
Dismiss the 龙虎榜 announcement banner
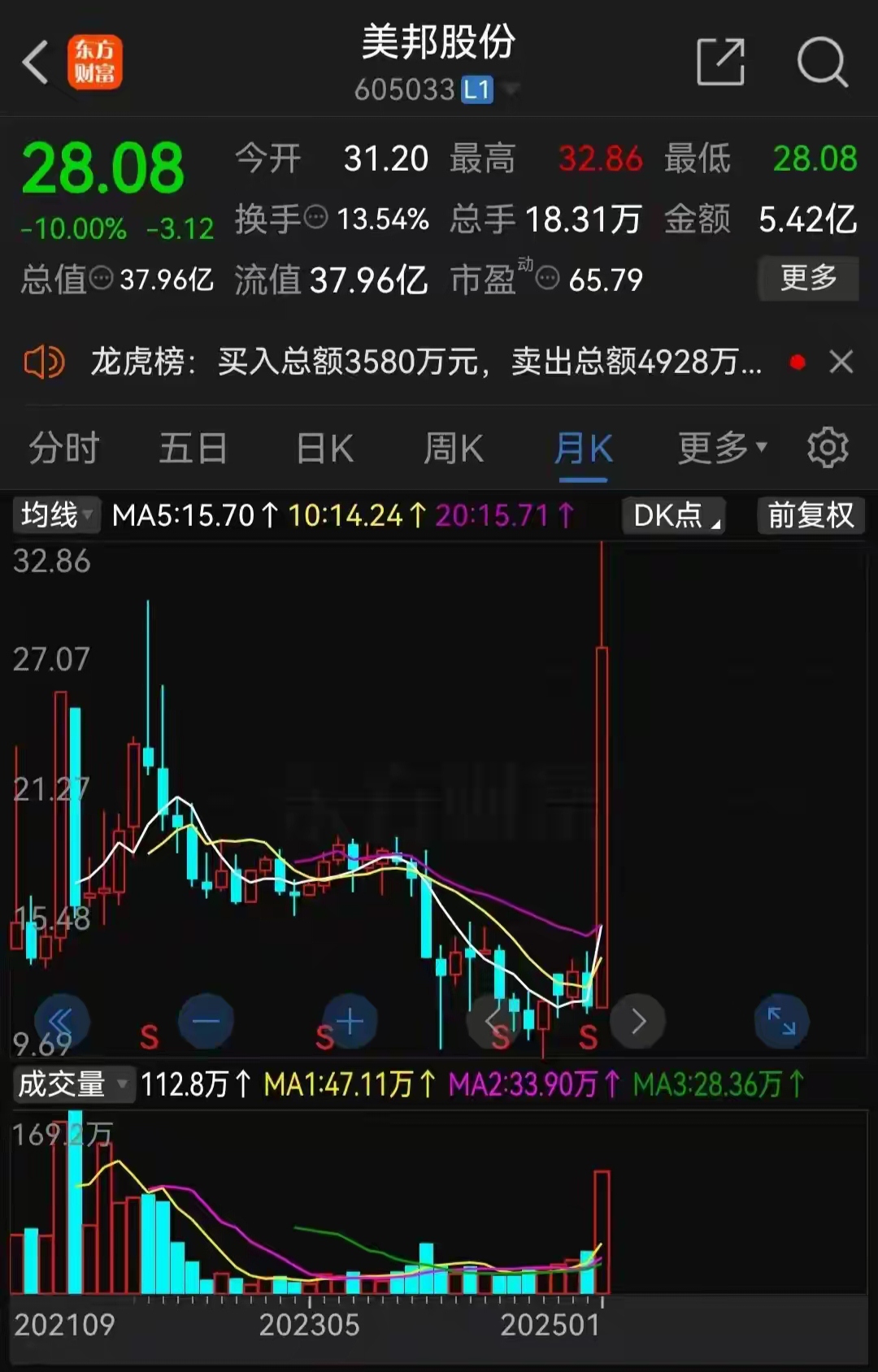pos(841,362)
